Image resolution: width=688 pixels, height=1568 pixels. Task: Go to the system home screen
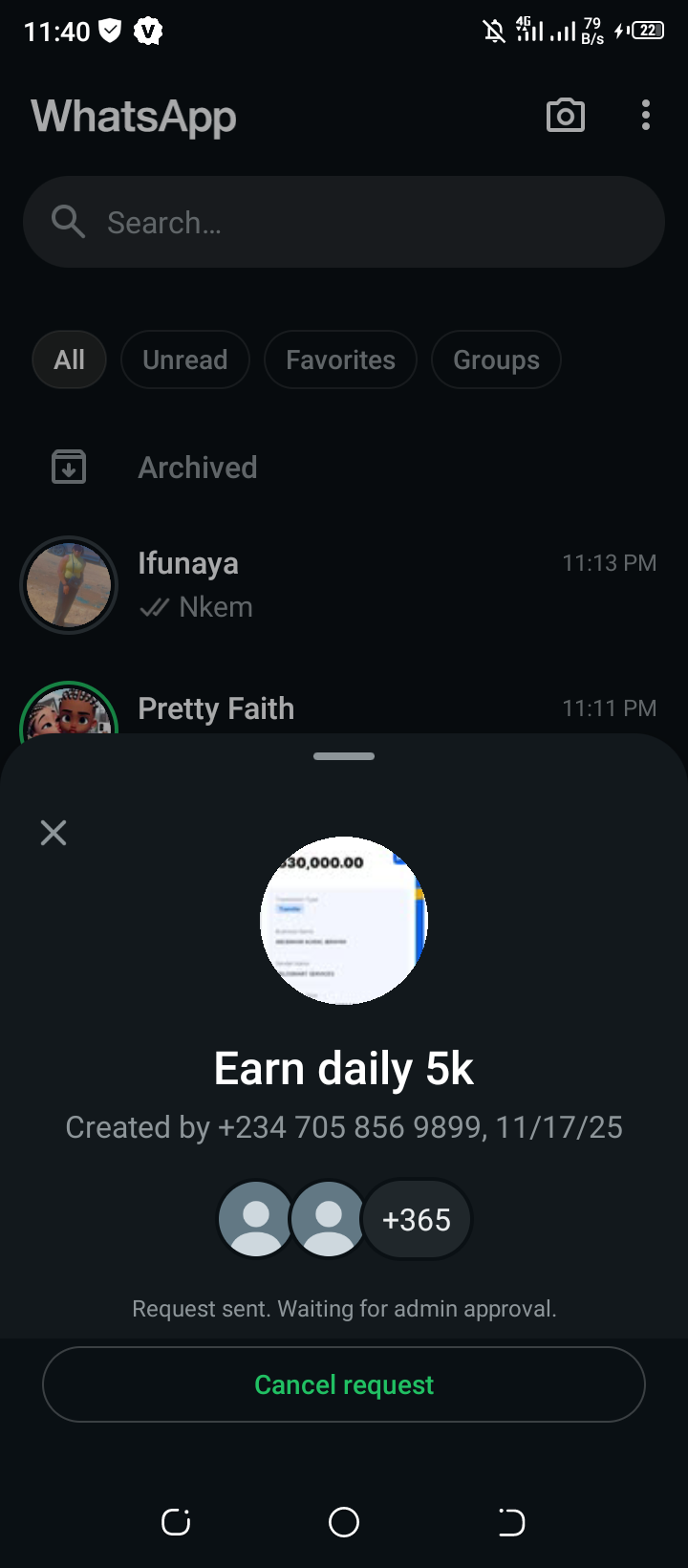click(x=344, y=1521)
